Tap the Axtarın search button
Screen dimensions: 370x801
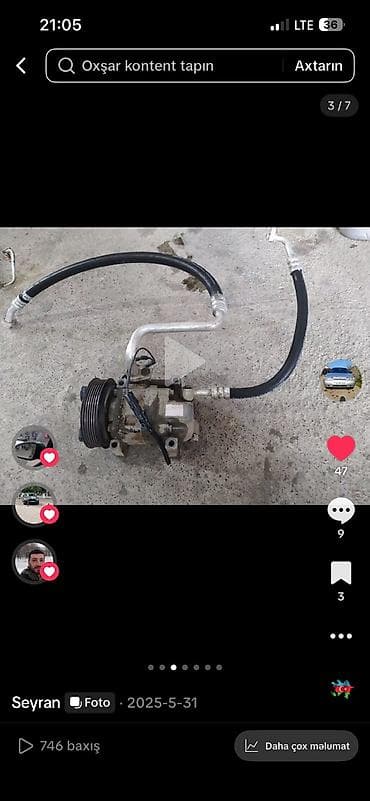point(318,66)
